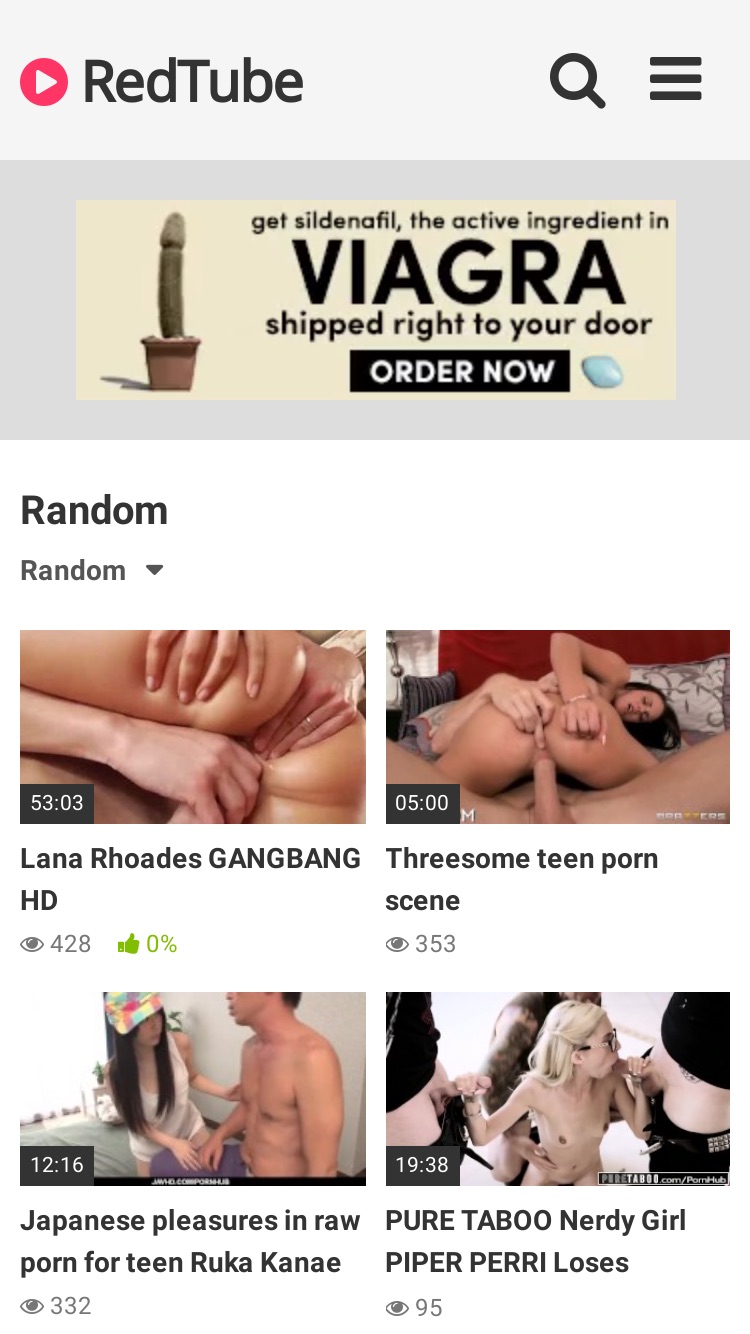Screen dimensions: 750x1334
Task: Open the title link starting with PURE TABOO
Action: [x=536, y=1241]
